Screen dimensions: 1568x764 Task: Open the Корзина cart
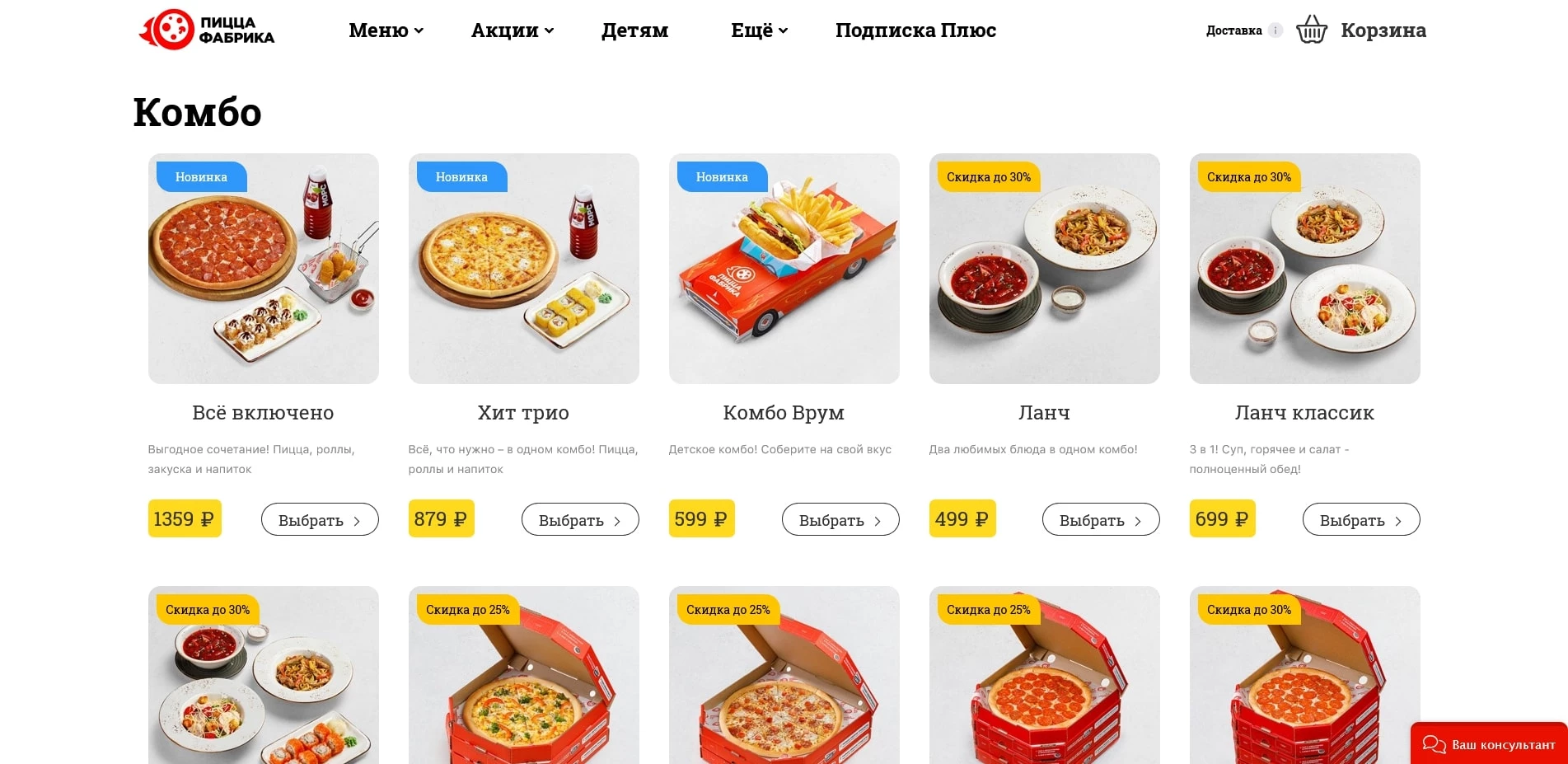(x=1362, y=30)
